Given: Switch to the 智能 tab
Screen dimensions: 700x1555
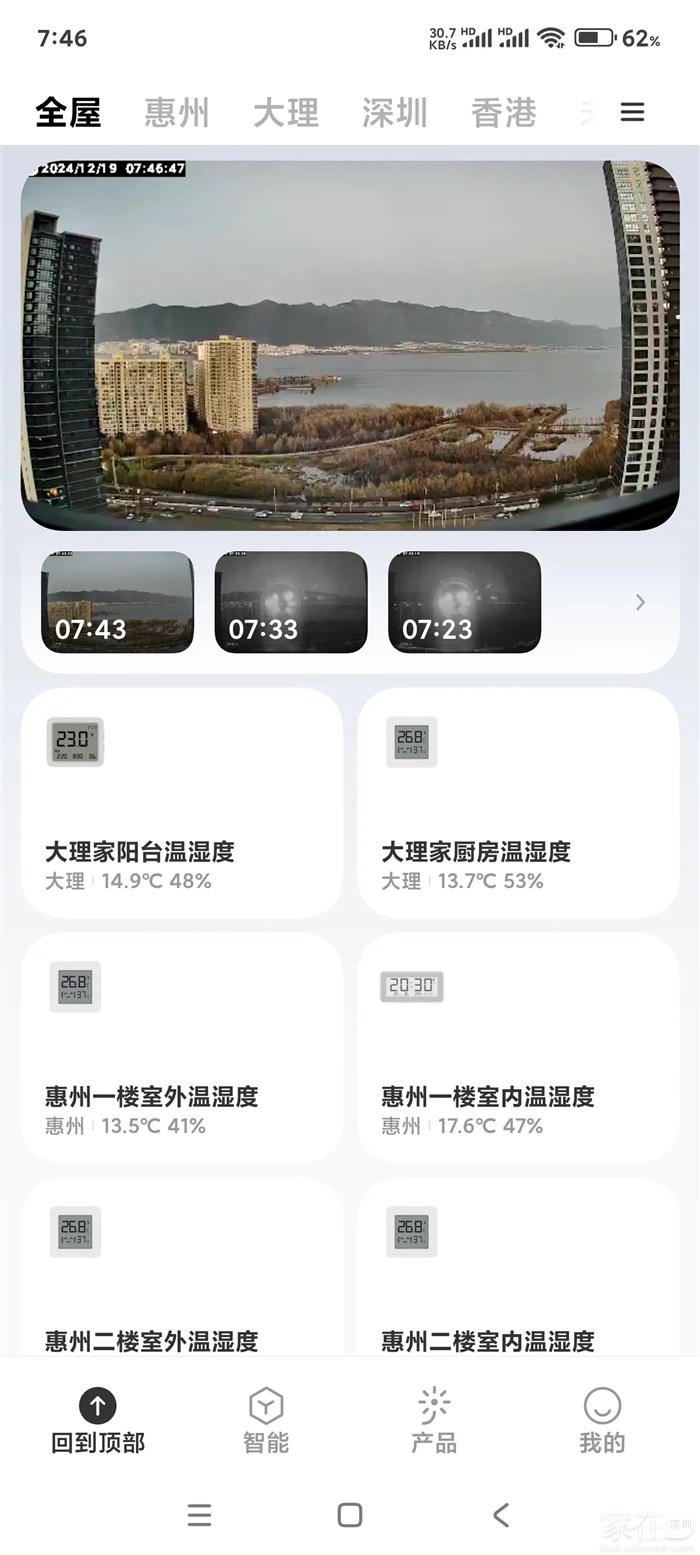Looking at the screenshot, I should 266,1420.
